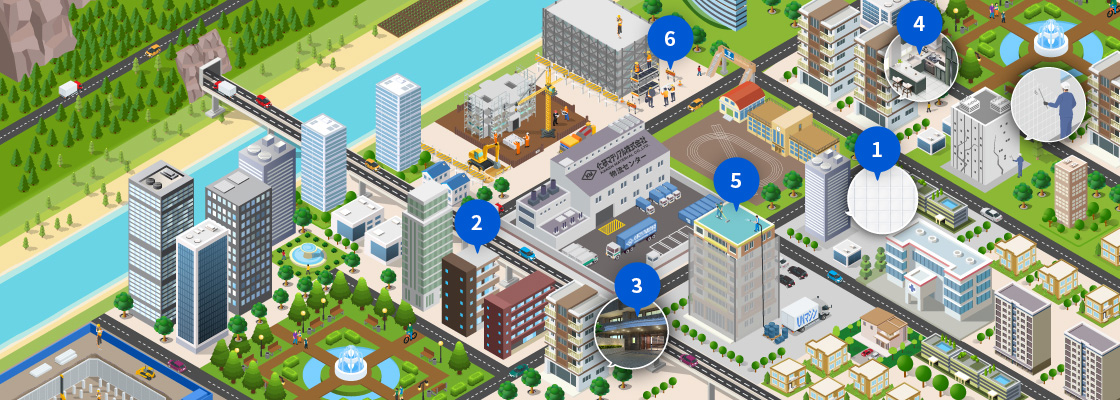Tap construction site marker number 6
The width and height of the screenshot is (1120, 400).
click(x=669, y=40)
